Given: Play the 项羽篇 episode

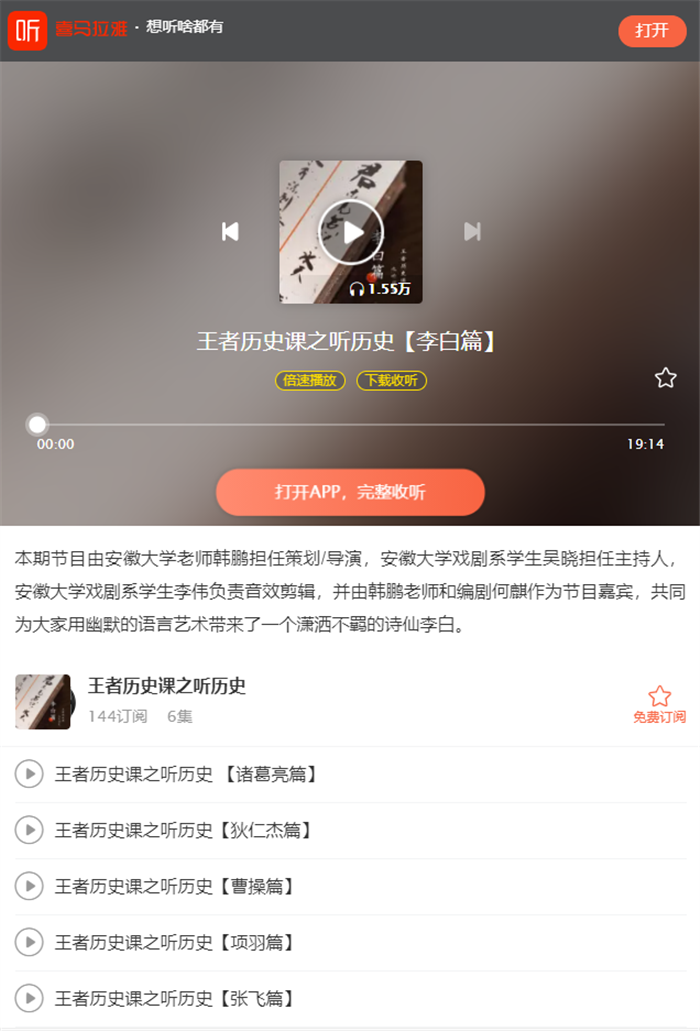Looking at the screenshot, I should tap(29, 942).
